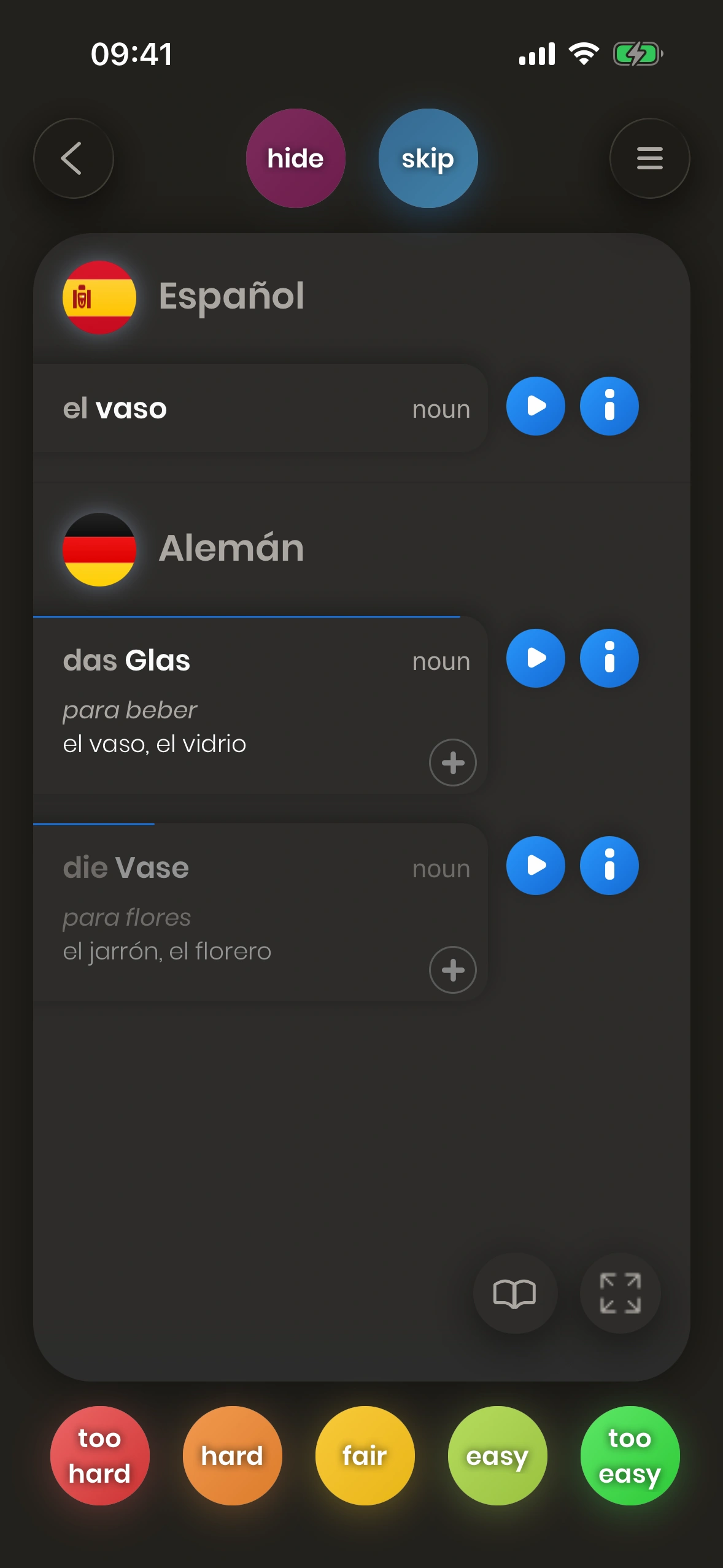Enter fullscreen with the expand icon
723x1568 pixels.
pos(620,1293)
